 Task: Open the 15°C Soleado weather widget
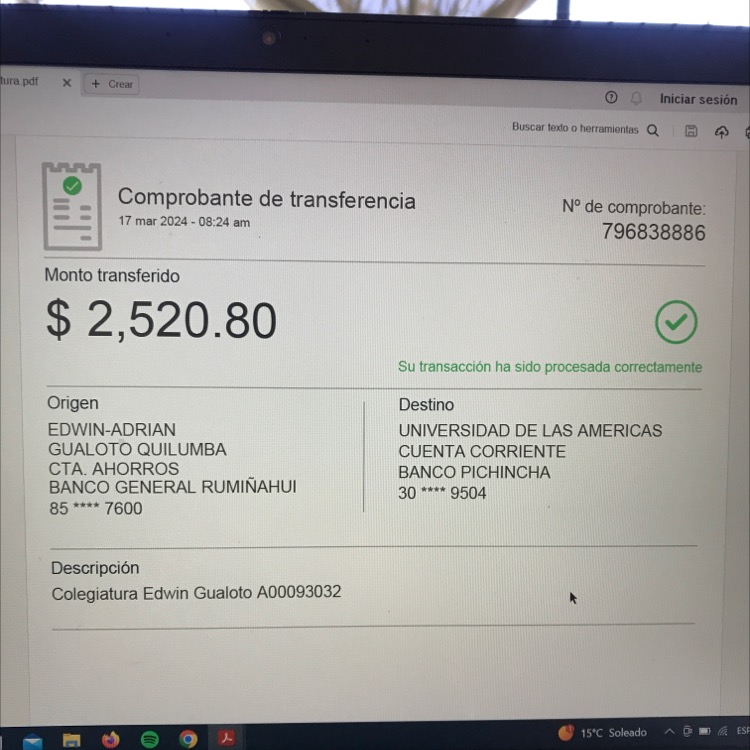(602, 733)
